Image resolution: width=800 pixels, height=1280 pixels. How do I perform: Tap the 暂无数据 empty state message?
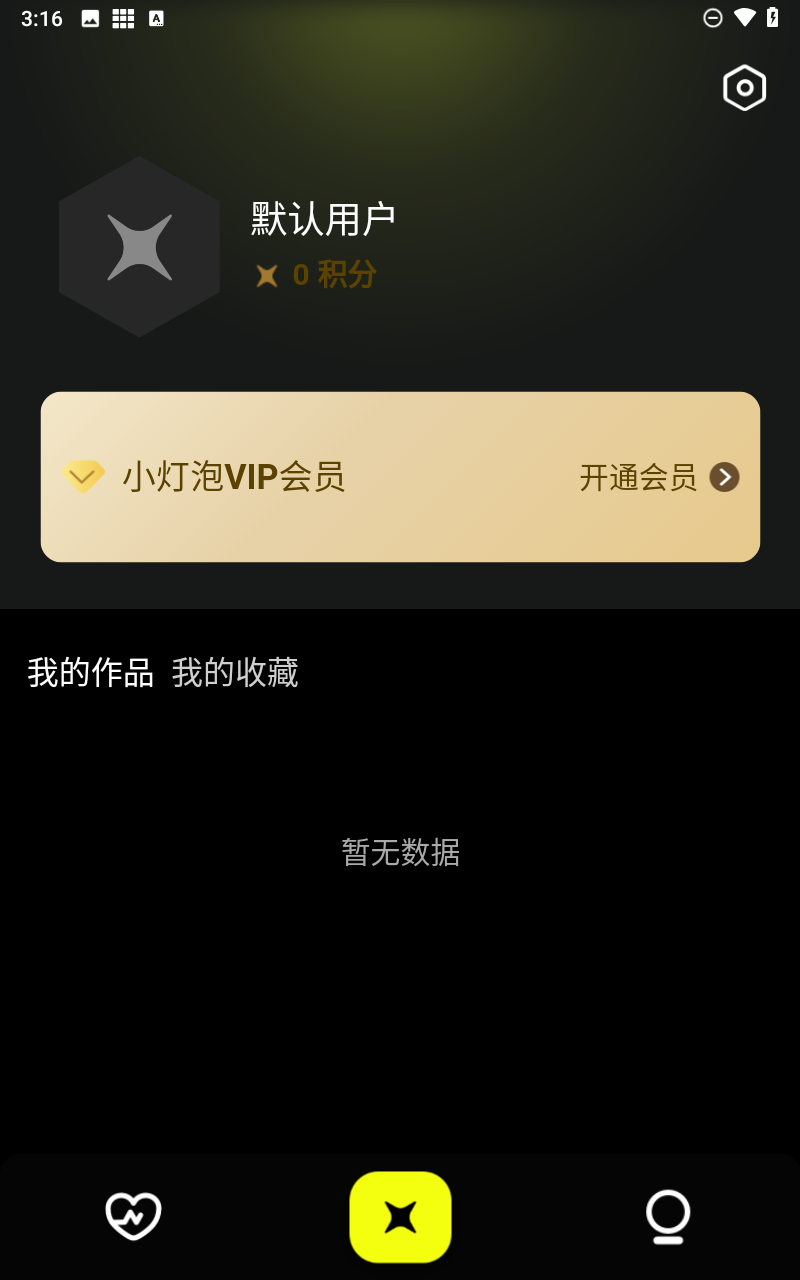pos(400,853)
